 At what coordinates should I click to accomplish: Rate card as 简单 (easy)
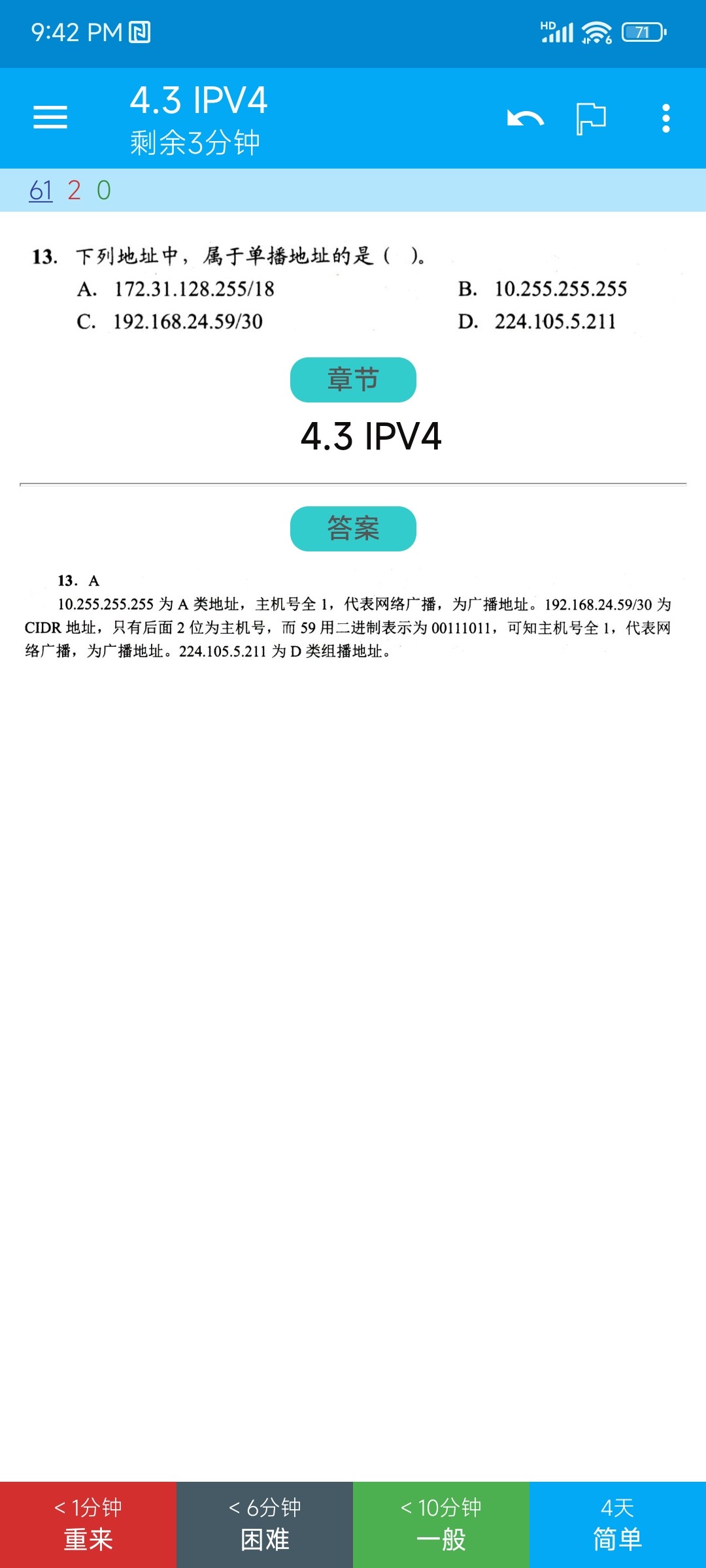[618, 1524]
